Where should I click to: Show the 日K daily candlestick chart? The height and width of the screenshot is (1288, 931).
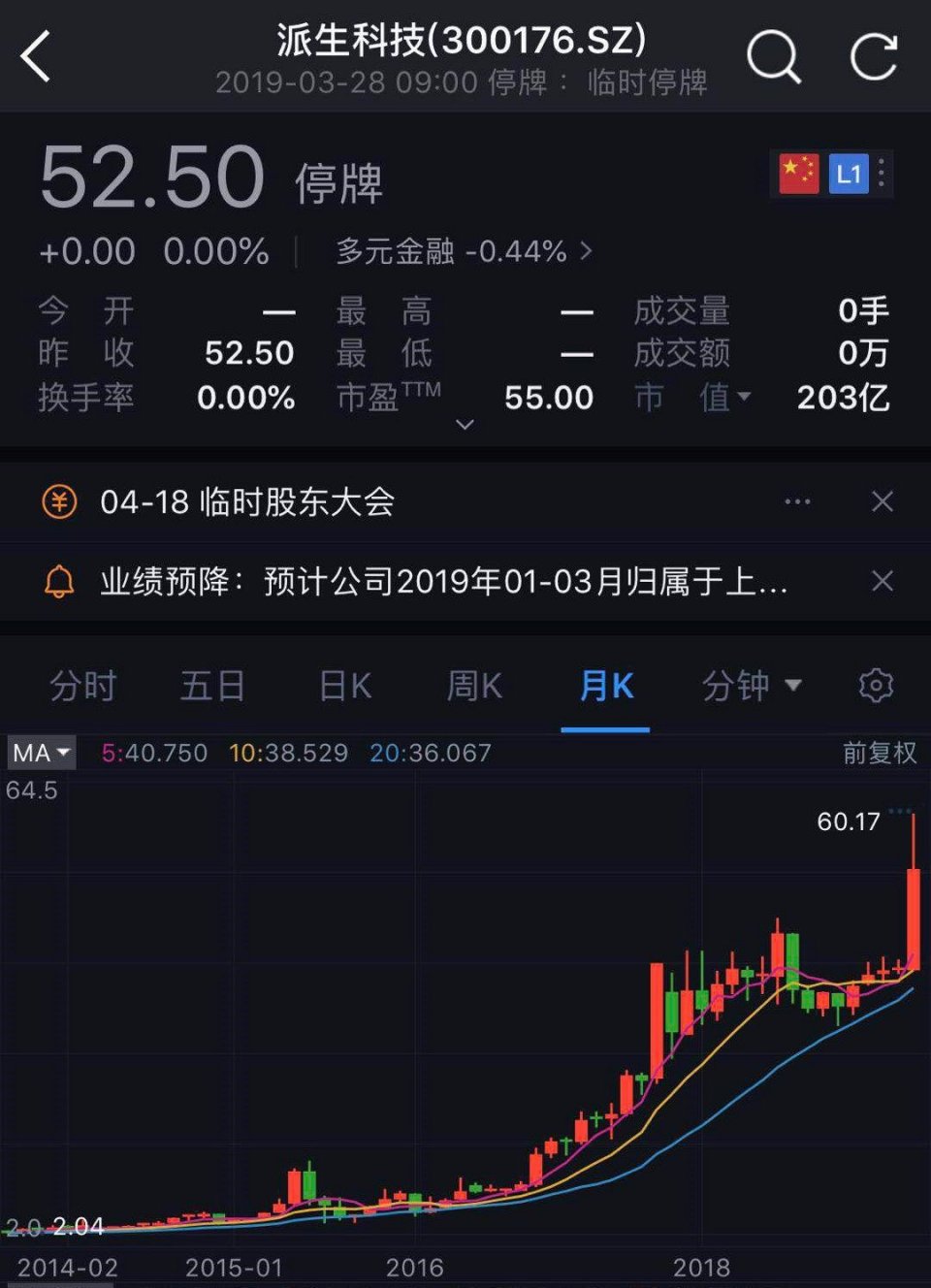tap(345, 686)
